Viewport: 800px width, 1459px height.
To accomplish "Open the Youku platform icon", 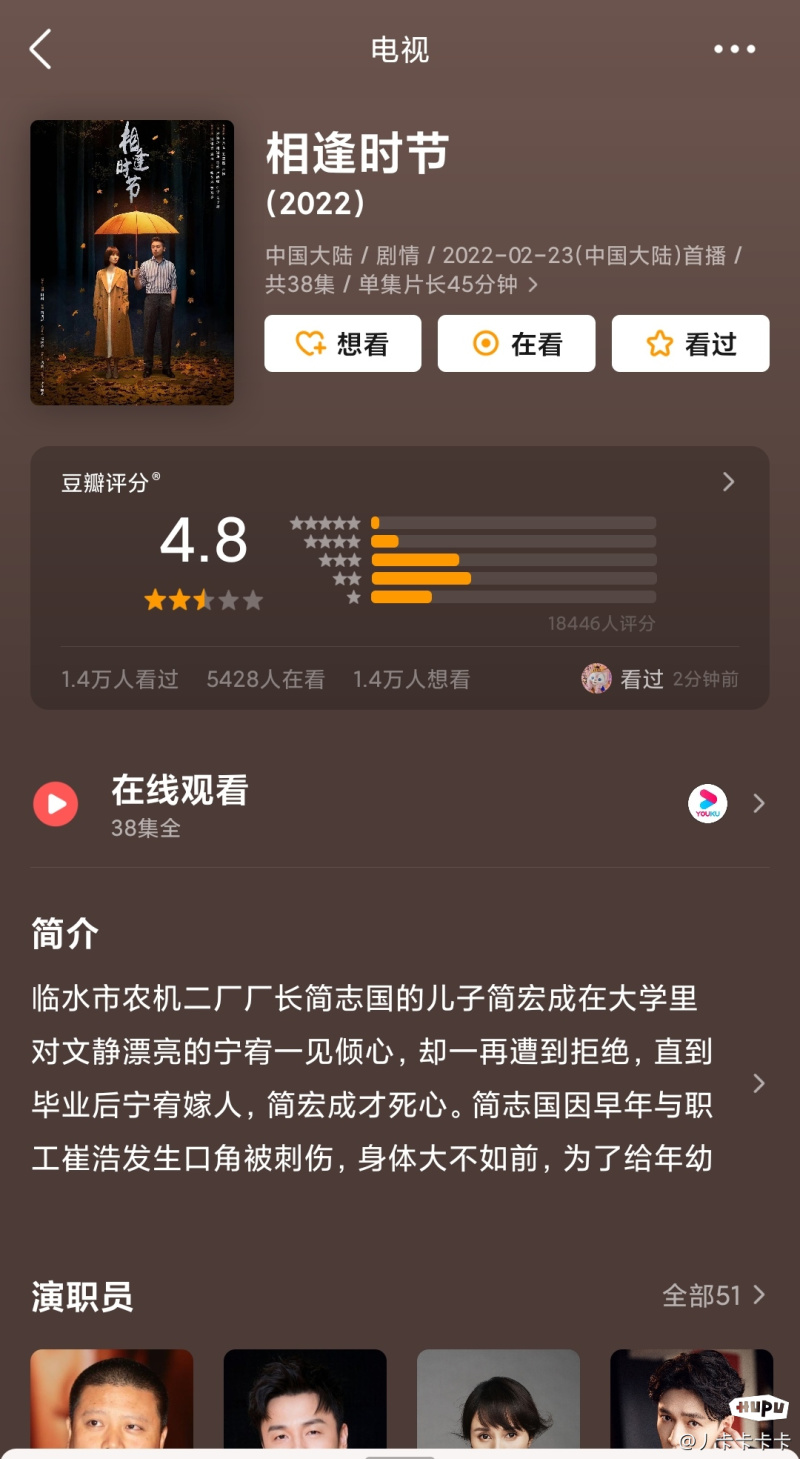I will pos(708,803).
